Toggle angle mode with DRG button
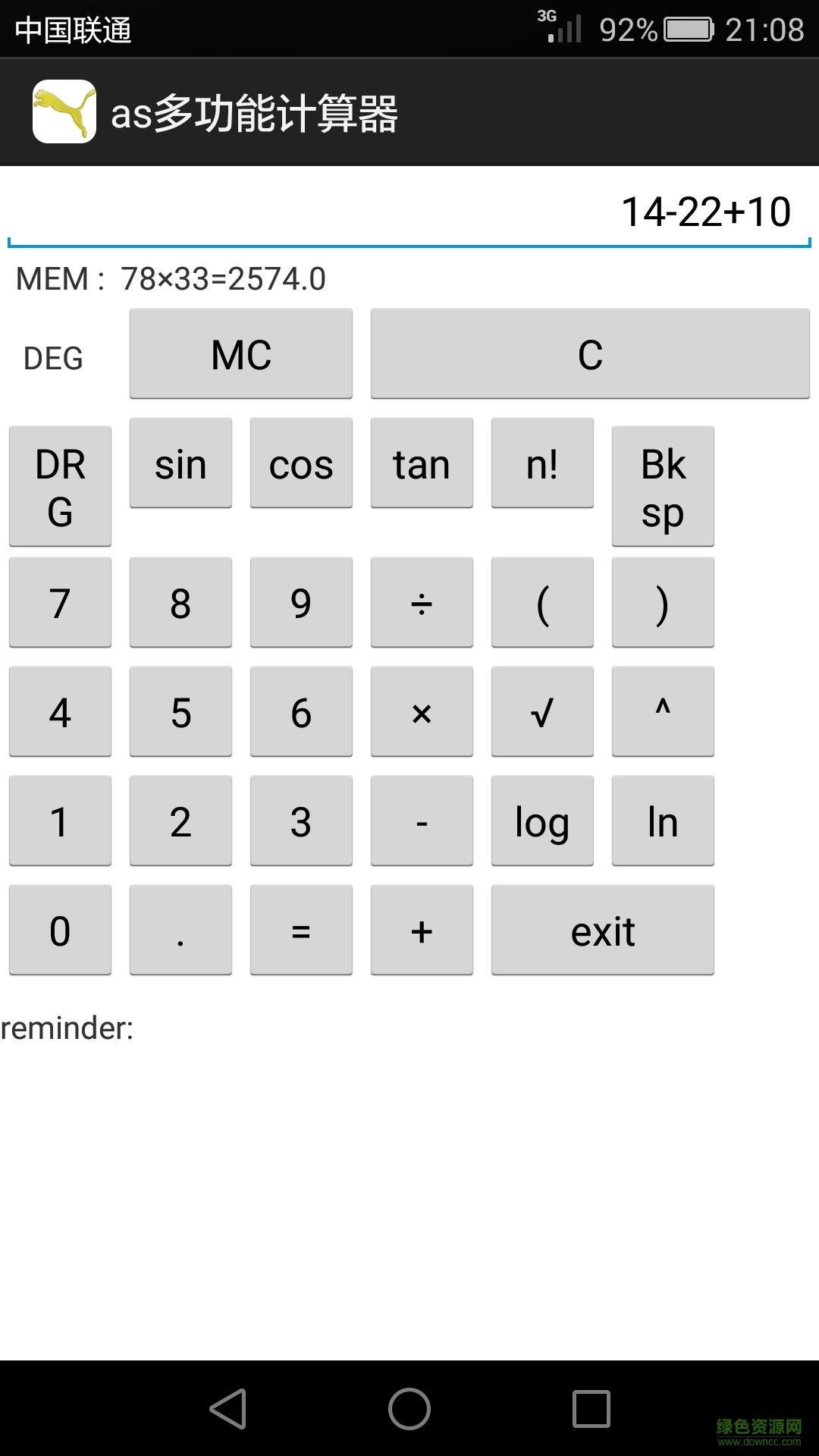Viewport: 819px width, 1456px height. (x=60, y=486)
